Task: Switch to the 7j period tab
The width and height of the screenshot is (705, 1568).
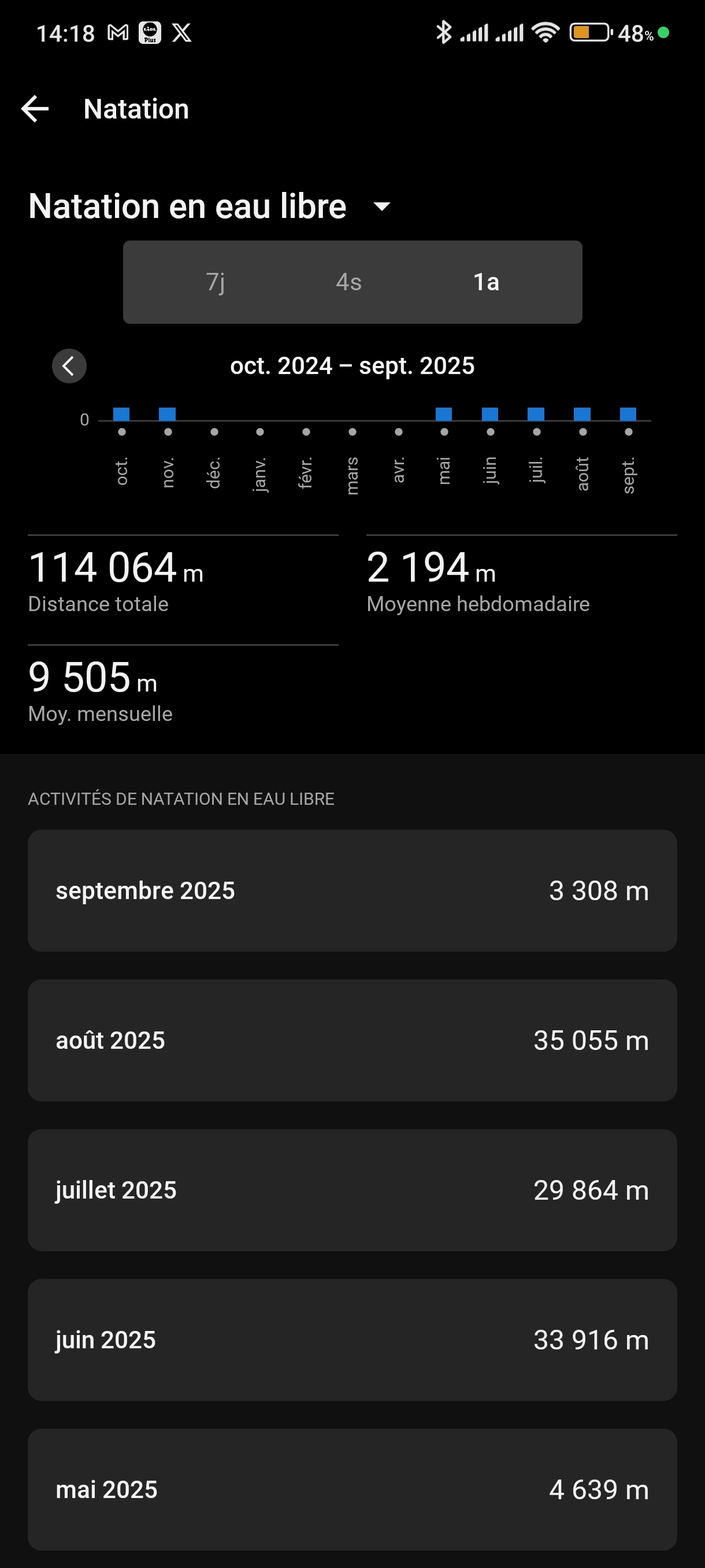Action: 216,282
